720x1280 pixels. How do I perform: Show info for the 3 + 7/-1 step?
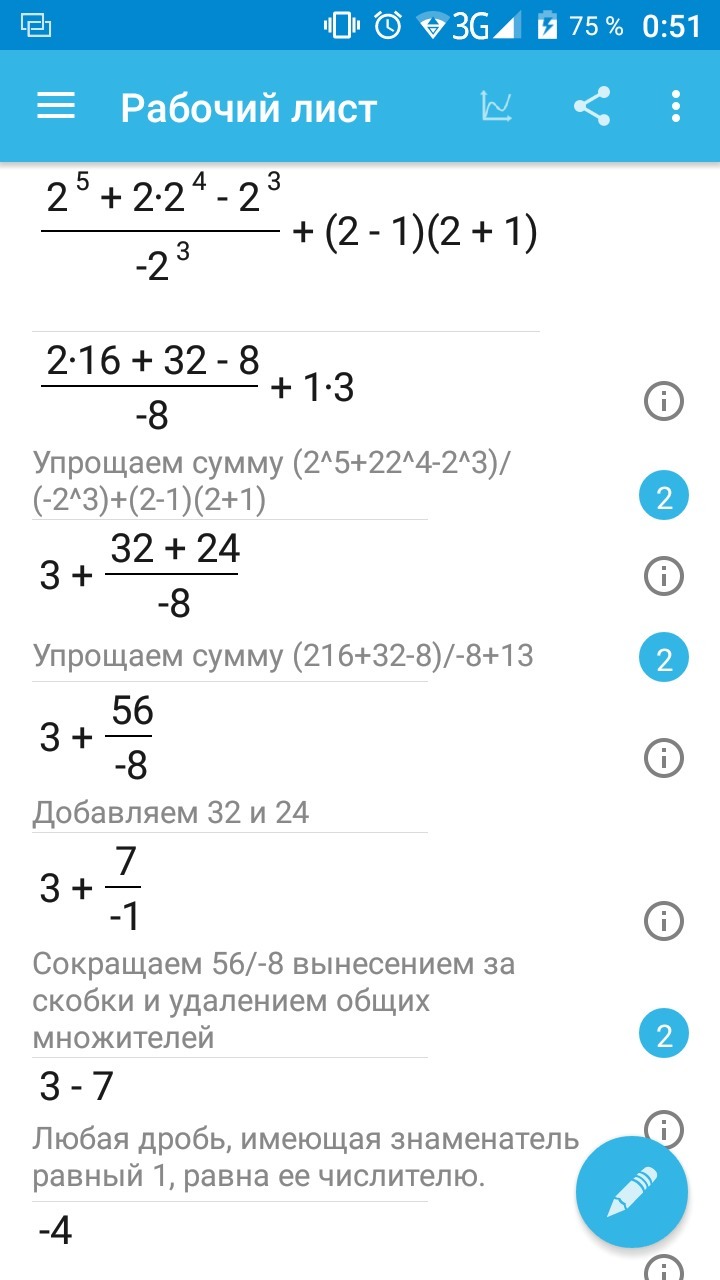click(663, 920)
